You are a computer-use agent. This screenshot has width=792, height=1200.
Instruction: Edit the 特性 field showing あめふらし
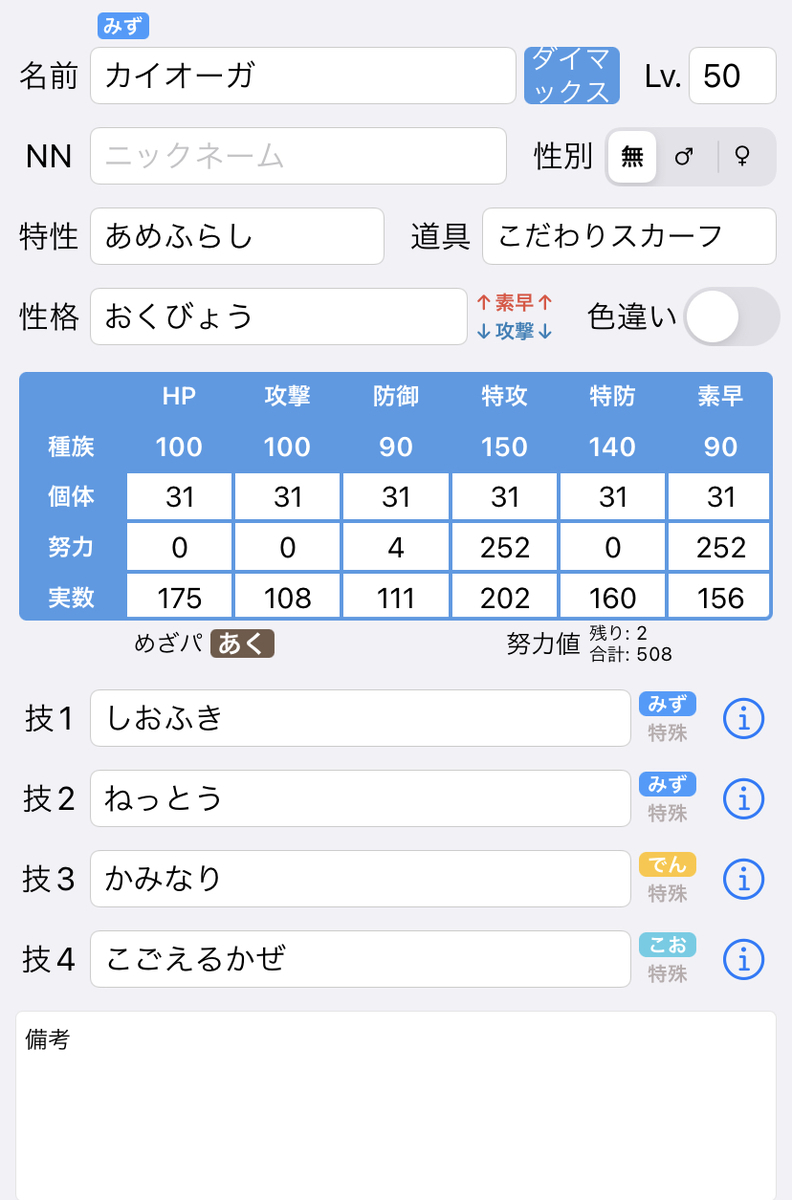coord(237,236)
